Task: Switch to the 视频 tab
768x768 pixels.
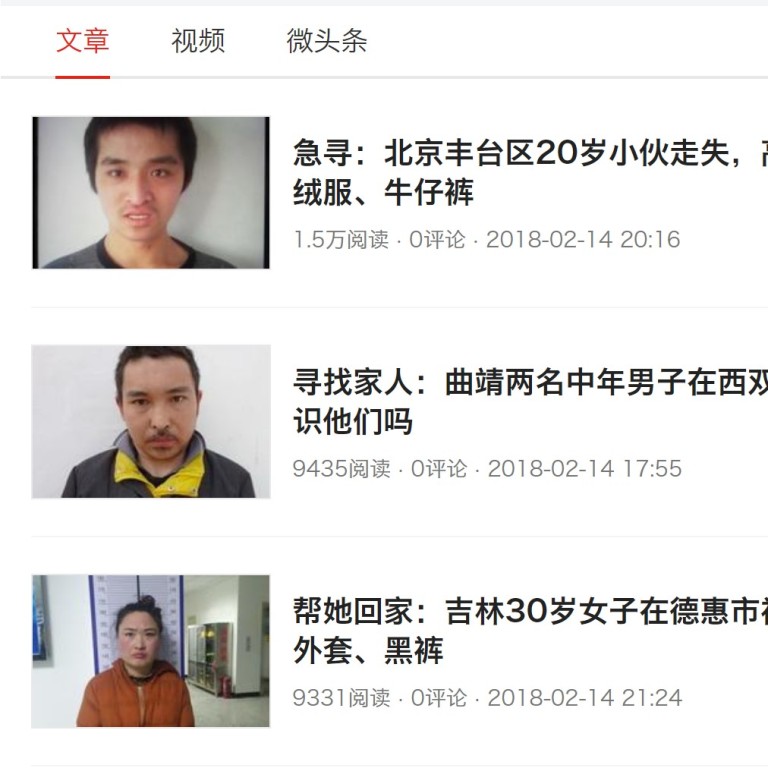Action: coord(198,41)
